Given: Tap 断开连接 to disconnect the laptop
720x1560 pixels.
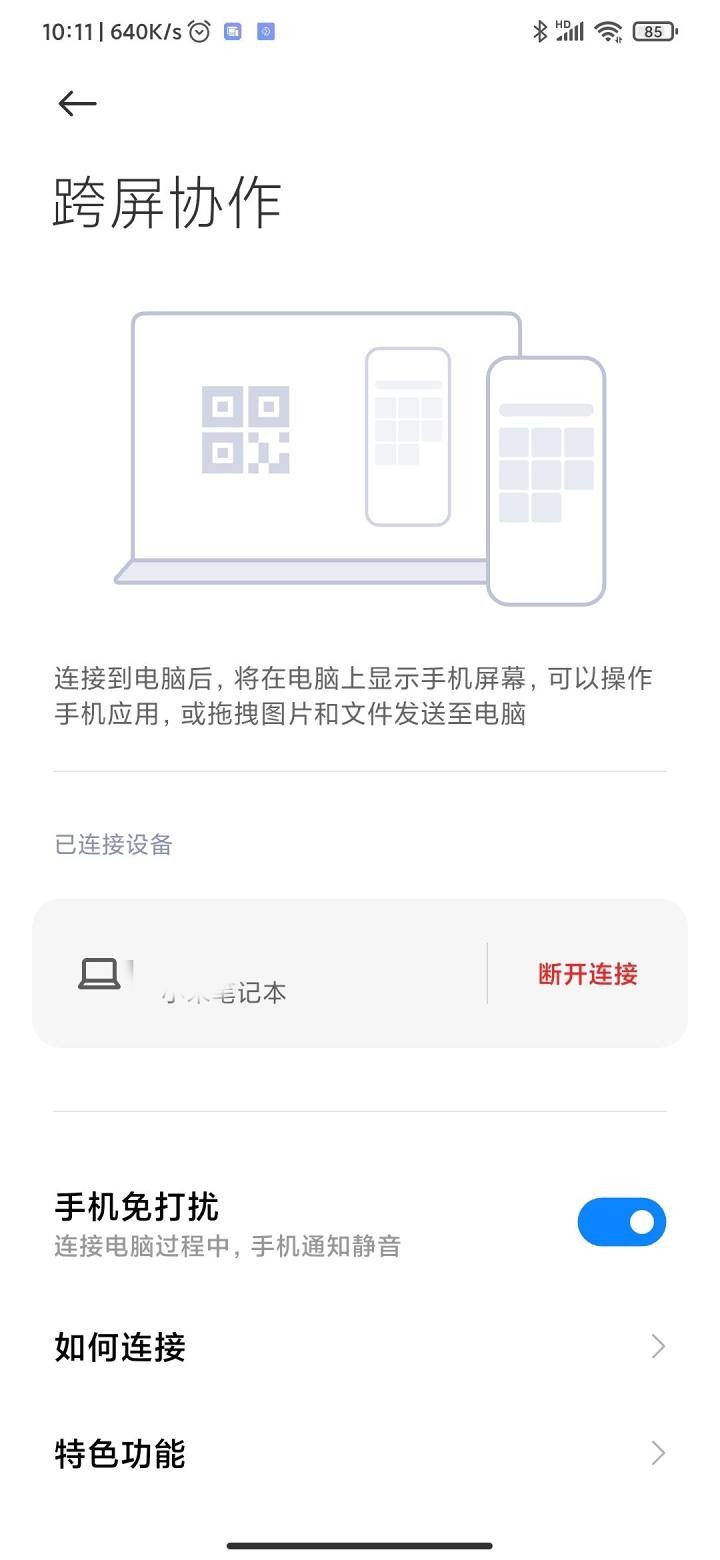Looking at the screenshot, I should pos(587,974).
